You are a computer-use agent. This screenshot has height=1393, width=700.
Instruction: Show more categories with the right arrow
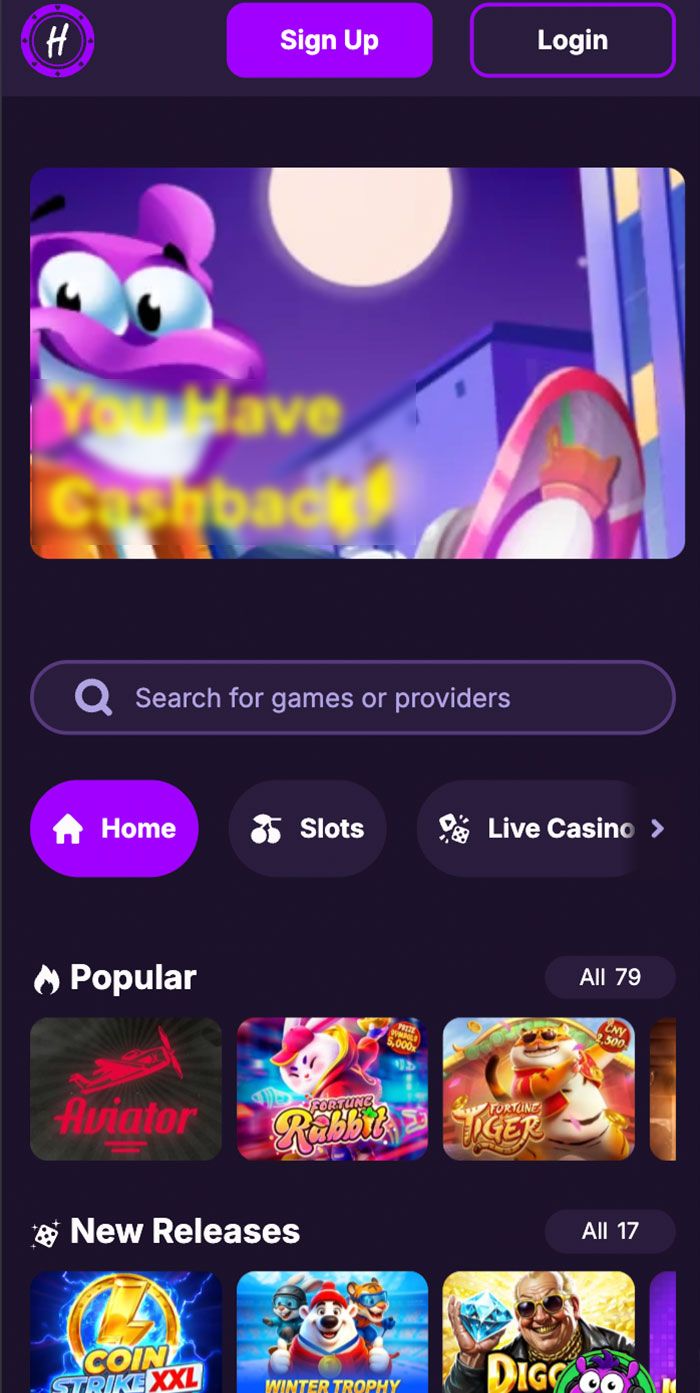tap(657, 828)
